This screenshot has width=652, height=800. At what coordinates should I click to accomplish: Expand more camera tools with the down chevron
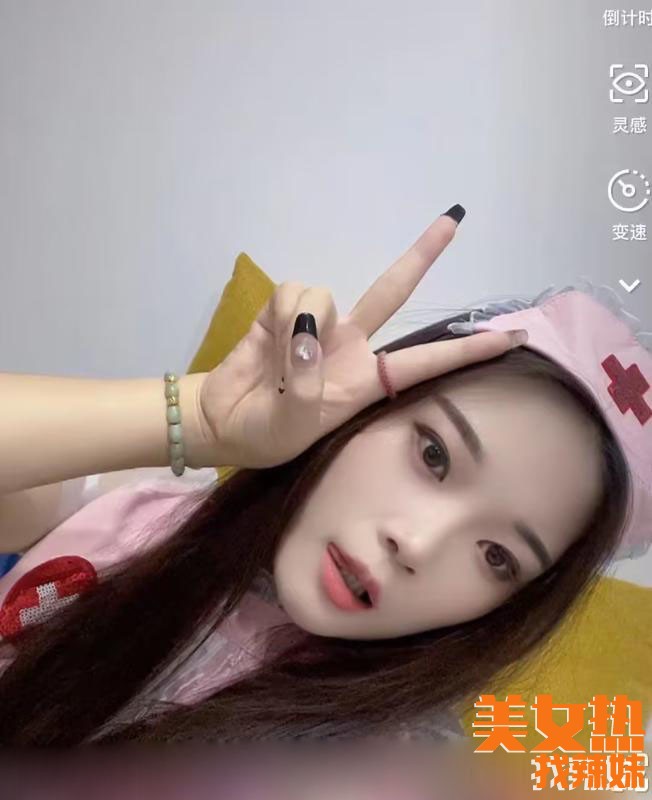click(x=629, y=286)
